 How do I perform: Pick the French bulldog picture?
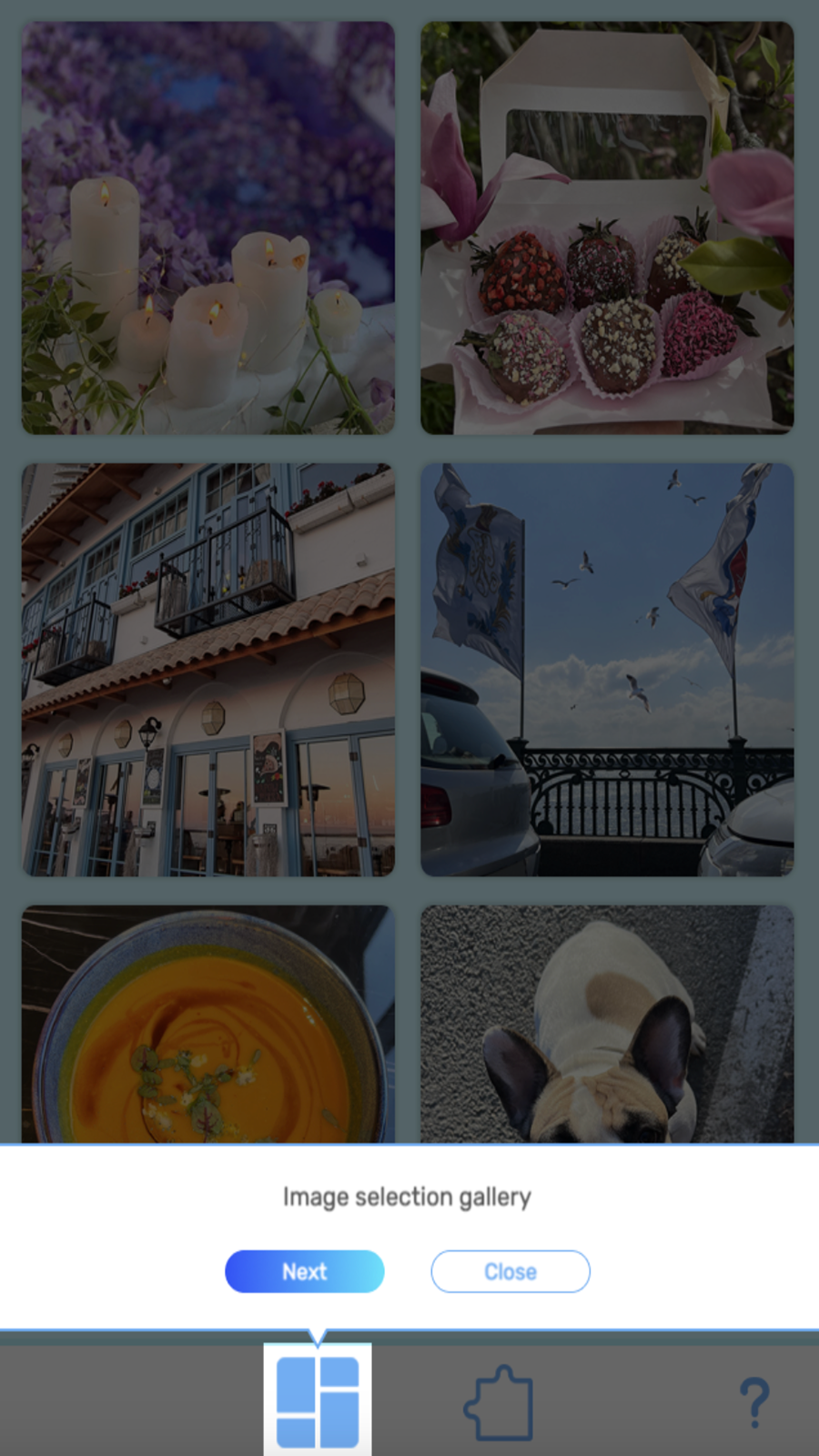607,1024
